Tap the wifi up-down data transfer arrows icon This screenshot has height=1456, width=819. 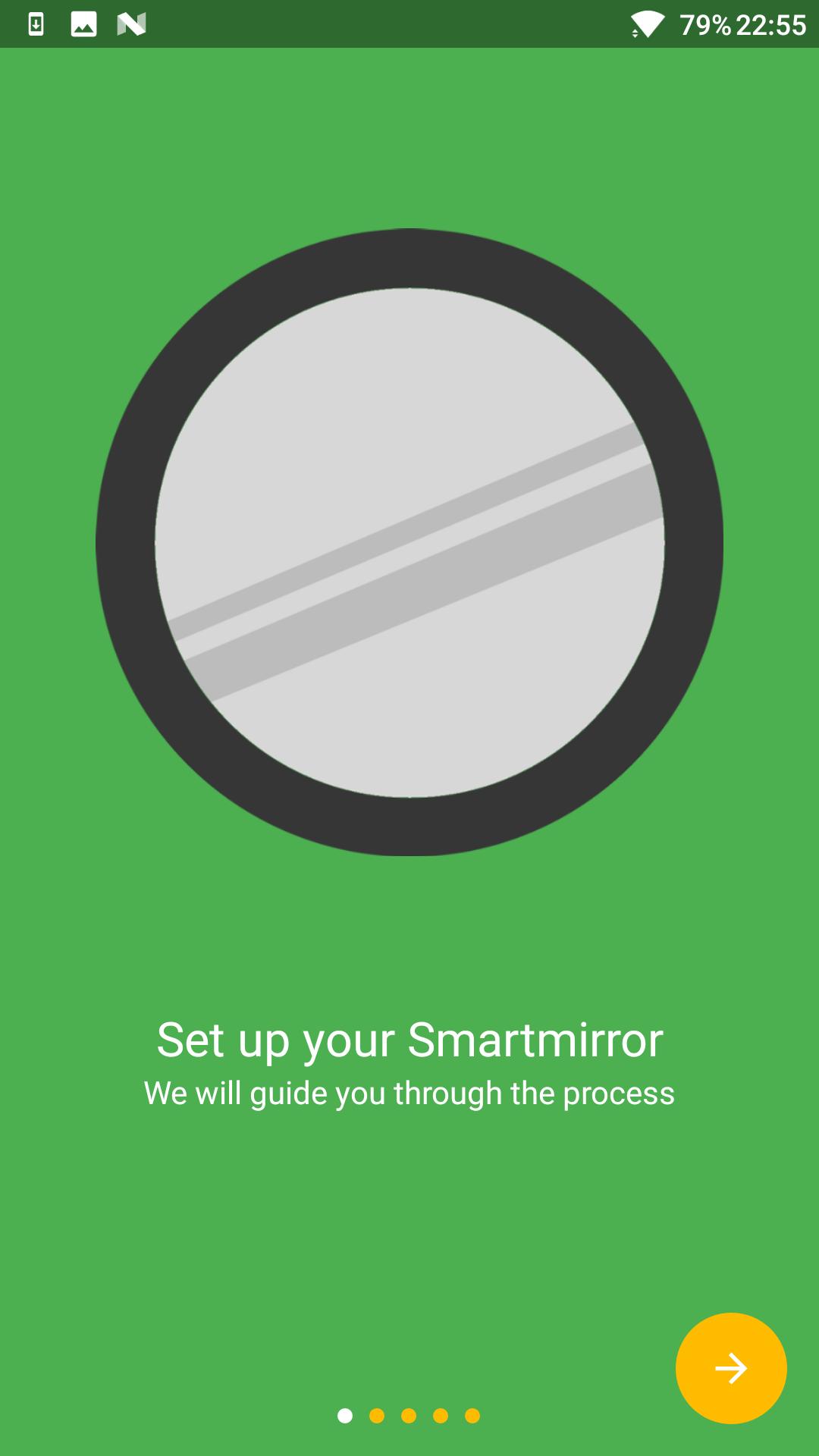pyautogui.click(x=635, y=32)
